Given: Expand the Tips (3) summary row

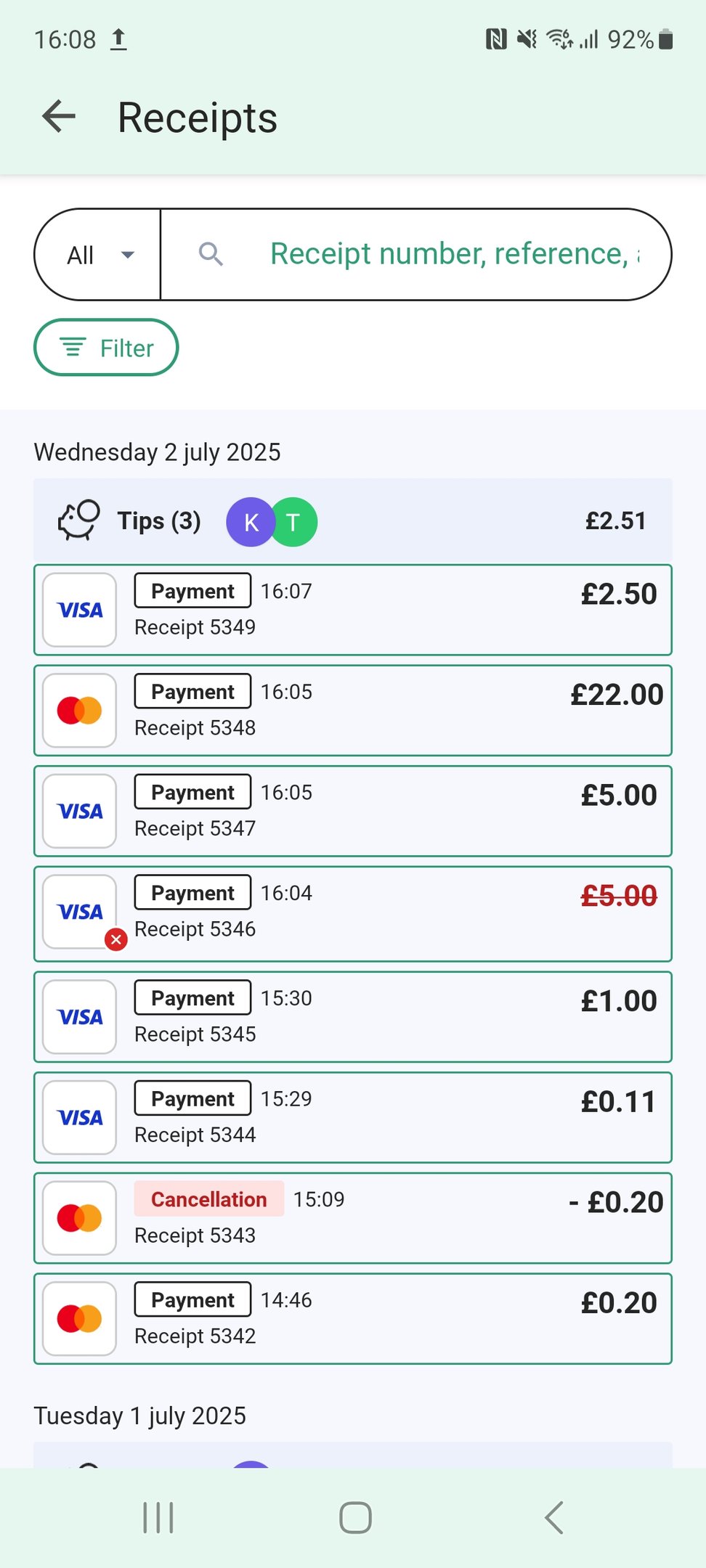Looking at the screenshot, I should [x=352, y=521].
